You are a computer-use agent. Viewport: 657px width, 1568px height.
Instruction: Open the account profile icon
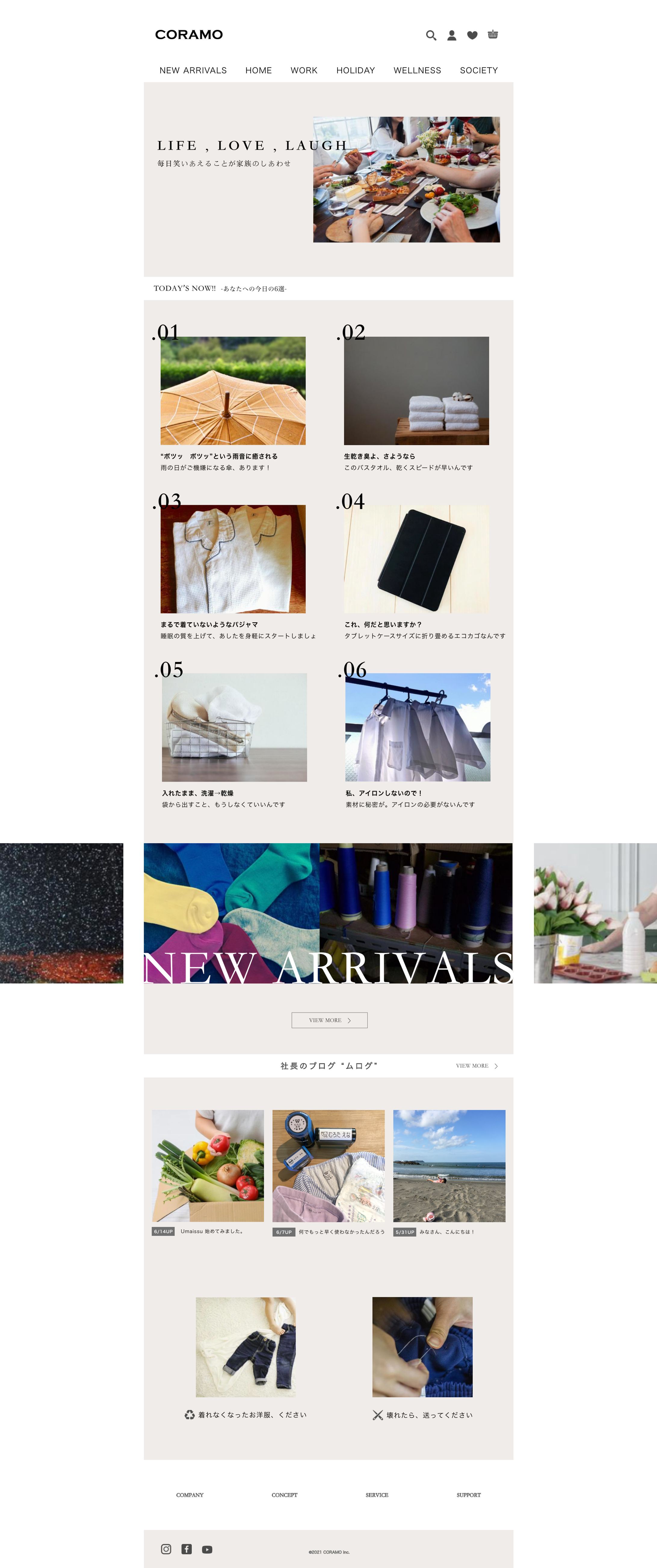point(452,35)
